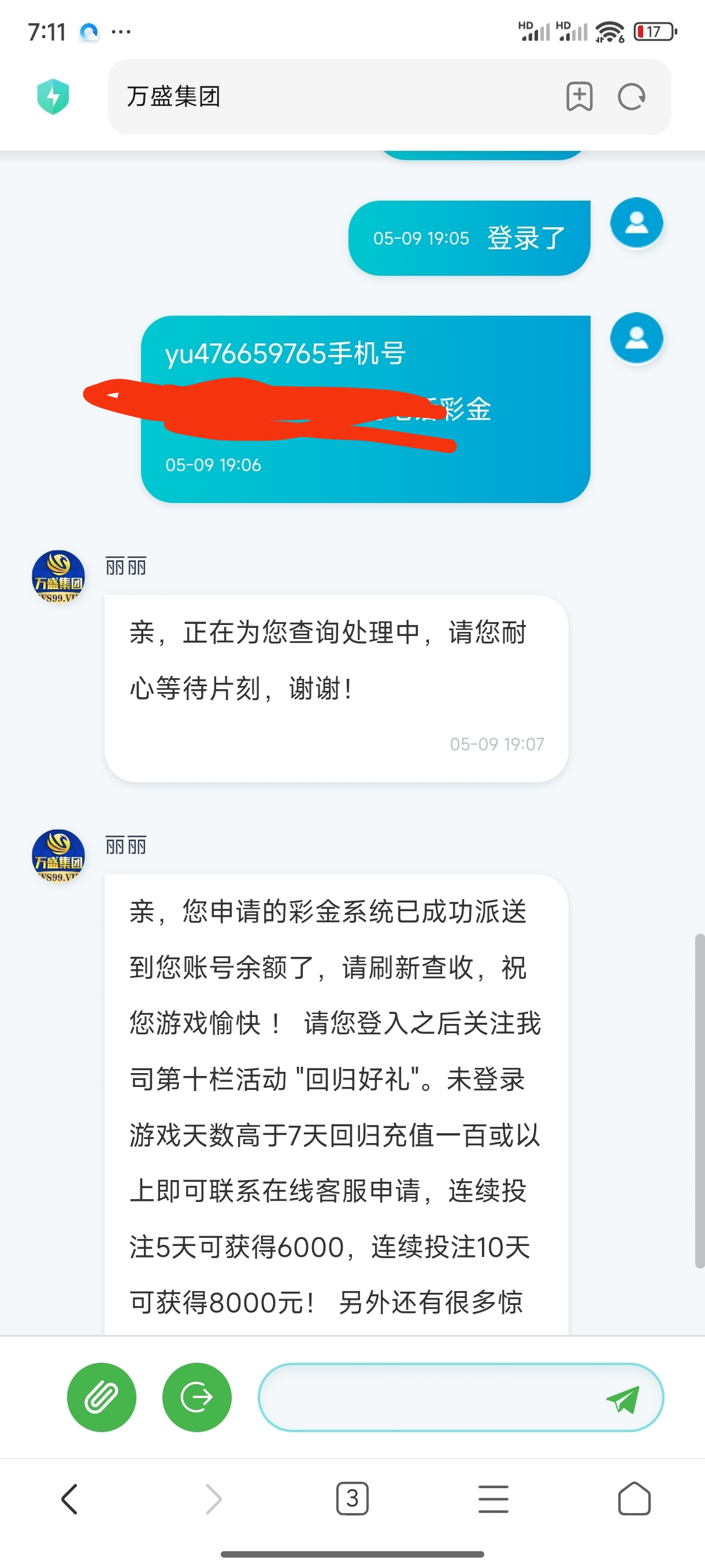
Task: Tap the green attachment paperclip button
Action: pos(102,1397)
